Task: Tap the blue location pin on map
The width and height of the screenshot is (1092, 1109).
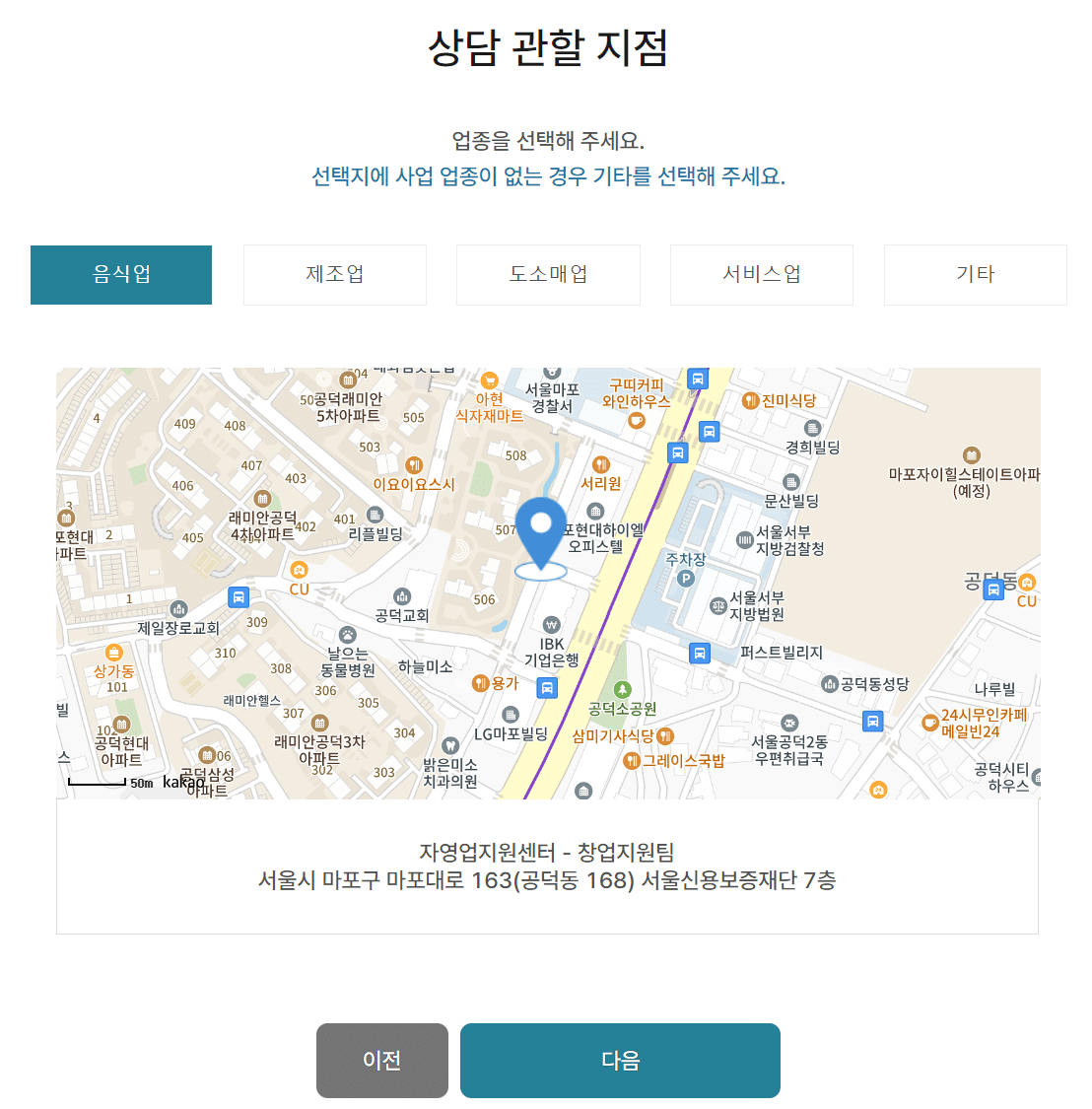Action: click(541, 530)
